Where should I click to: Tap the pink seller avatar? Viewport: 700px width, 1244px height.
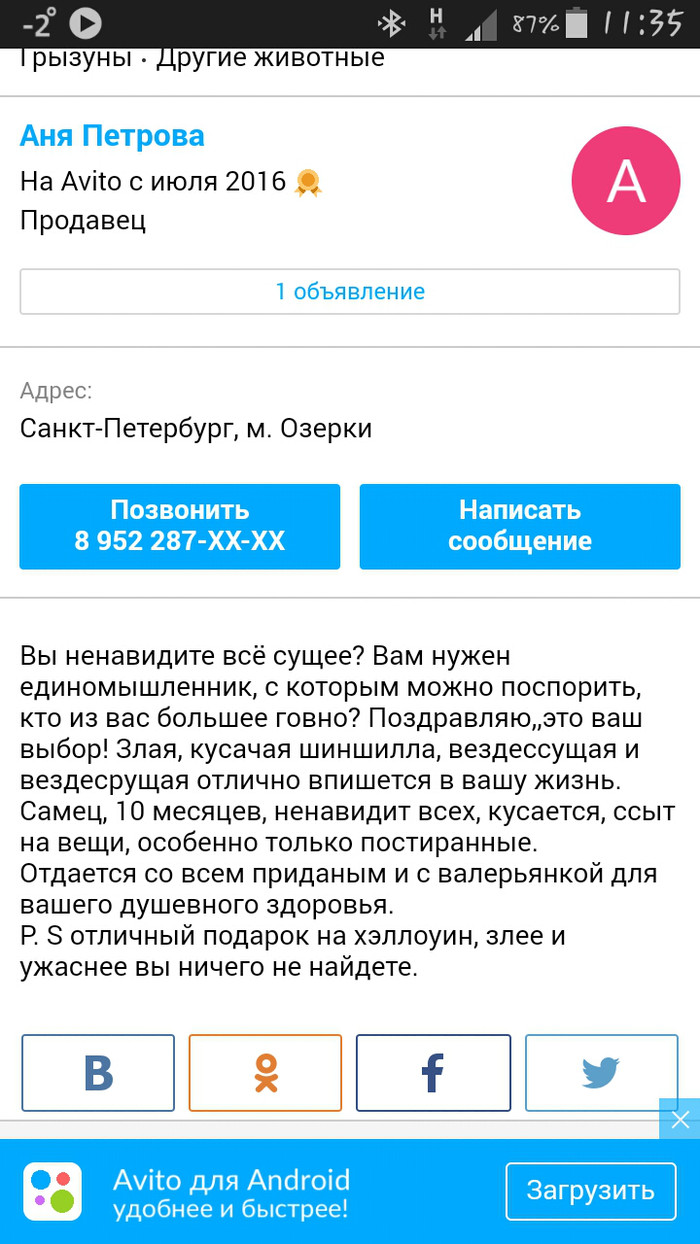[x=626, y=181]
